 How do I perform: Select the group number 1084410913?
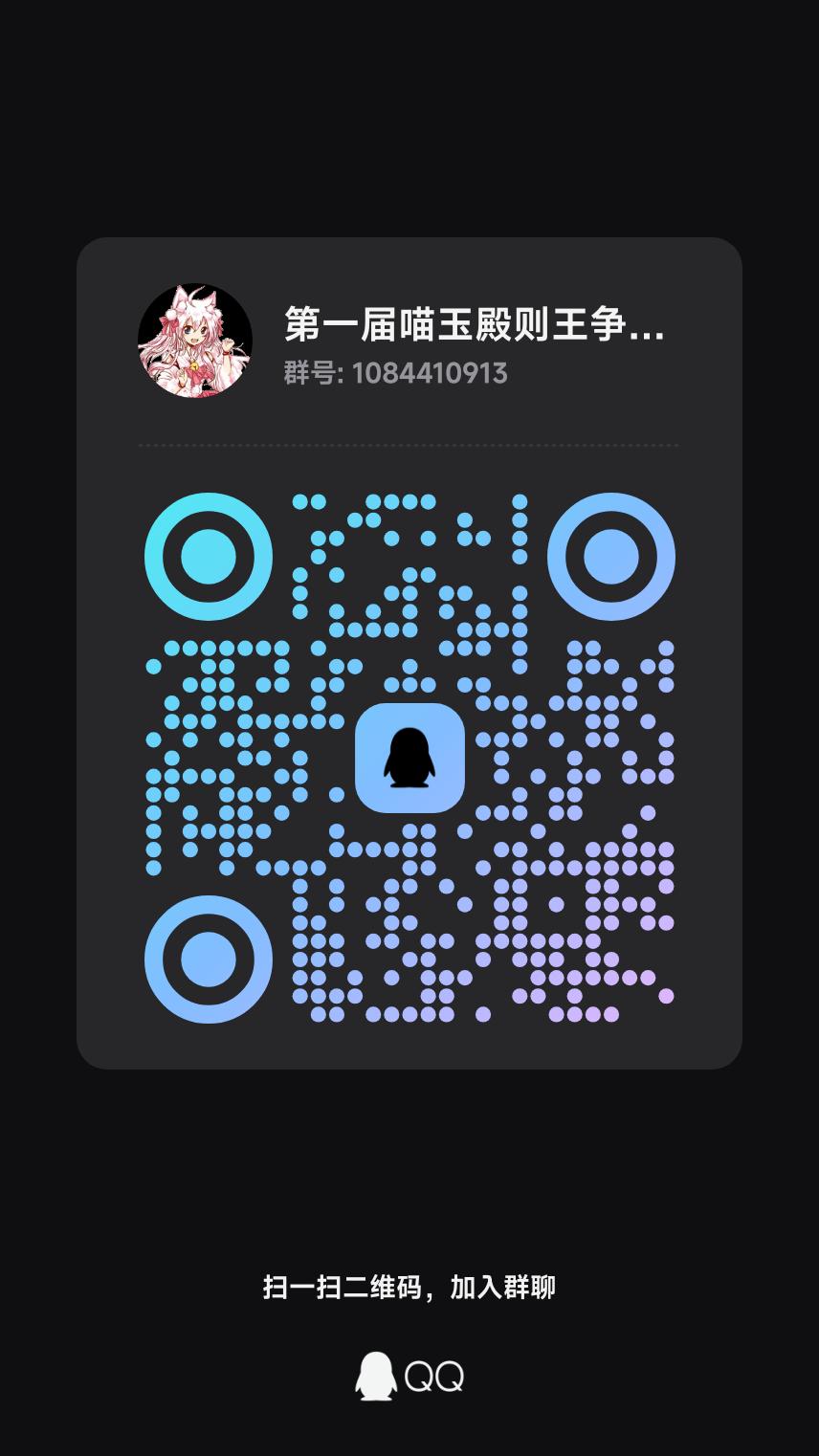431,374
